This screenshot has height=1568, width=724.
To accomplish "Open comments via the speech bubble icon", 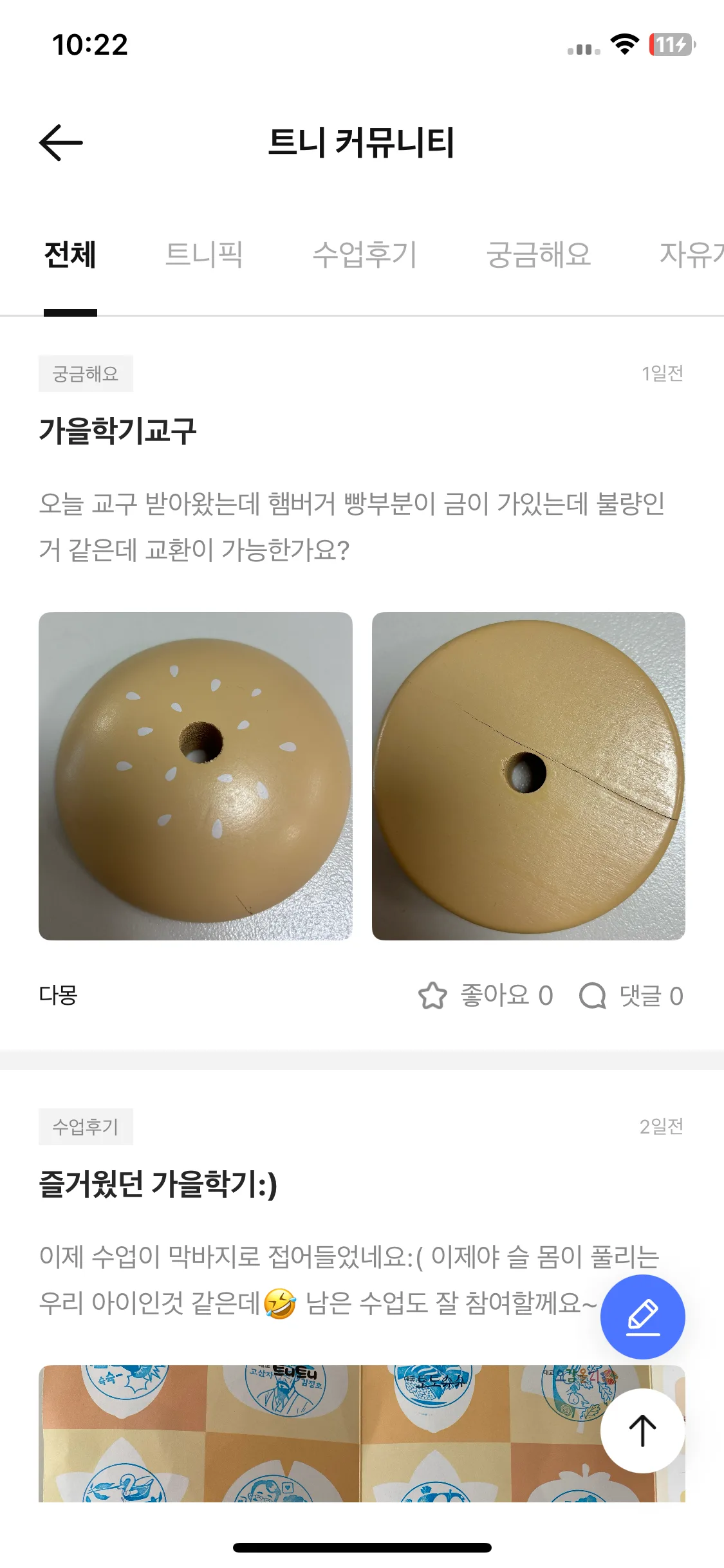I will [x=591, y=994].
